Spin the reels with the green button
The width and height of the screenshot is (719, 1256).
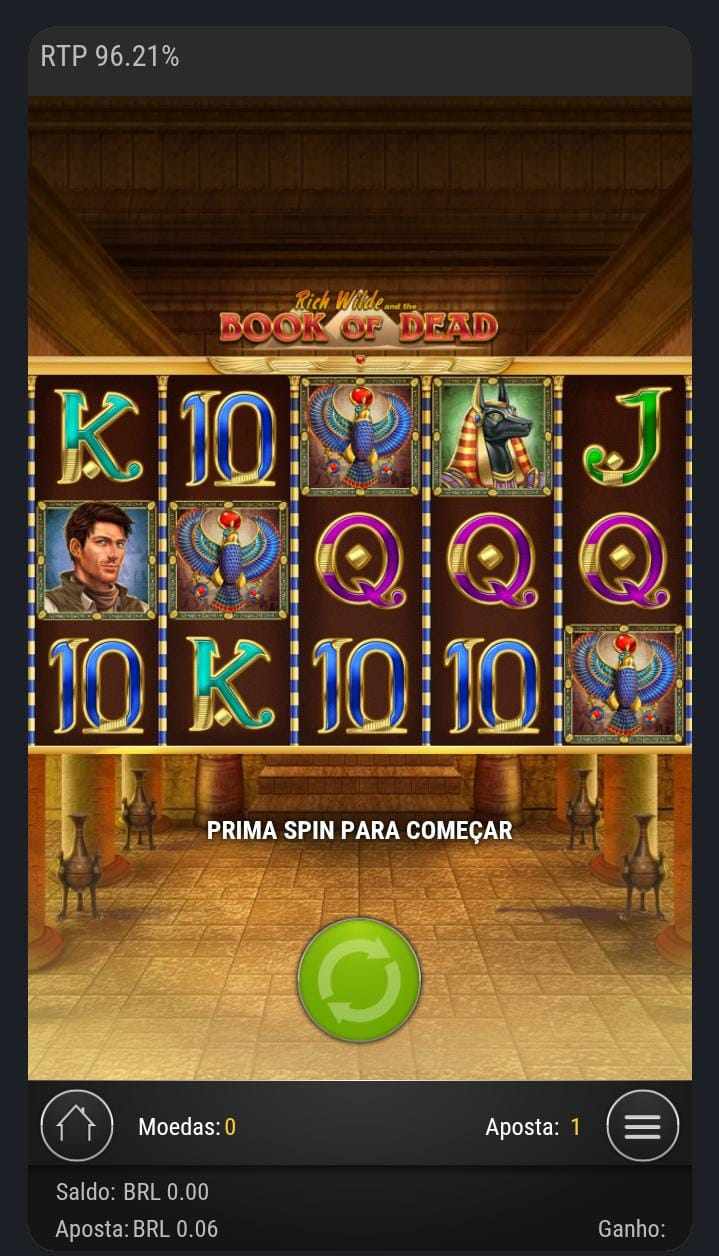[x=359, y=980]
